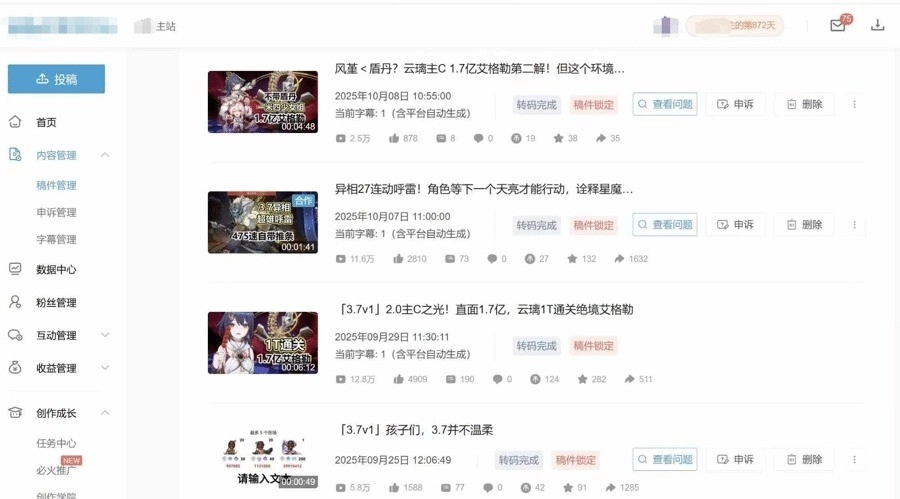Open 任务中心 under 创作成长

pyautogui.click(x=56, y=443)
